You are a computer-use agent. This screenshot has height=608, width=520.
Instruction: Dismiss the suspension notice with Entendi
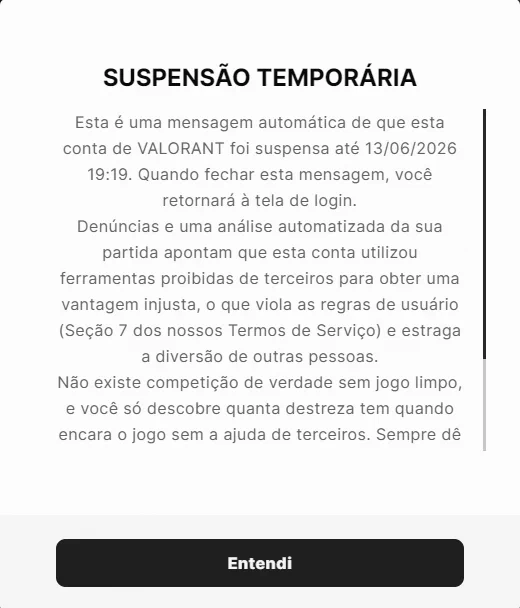pos(260,563)
